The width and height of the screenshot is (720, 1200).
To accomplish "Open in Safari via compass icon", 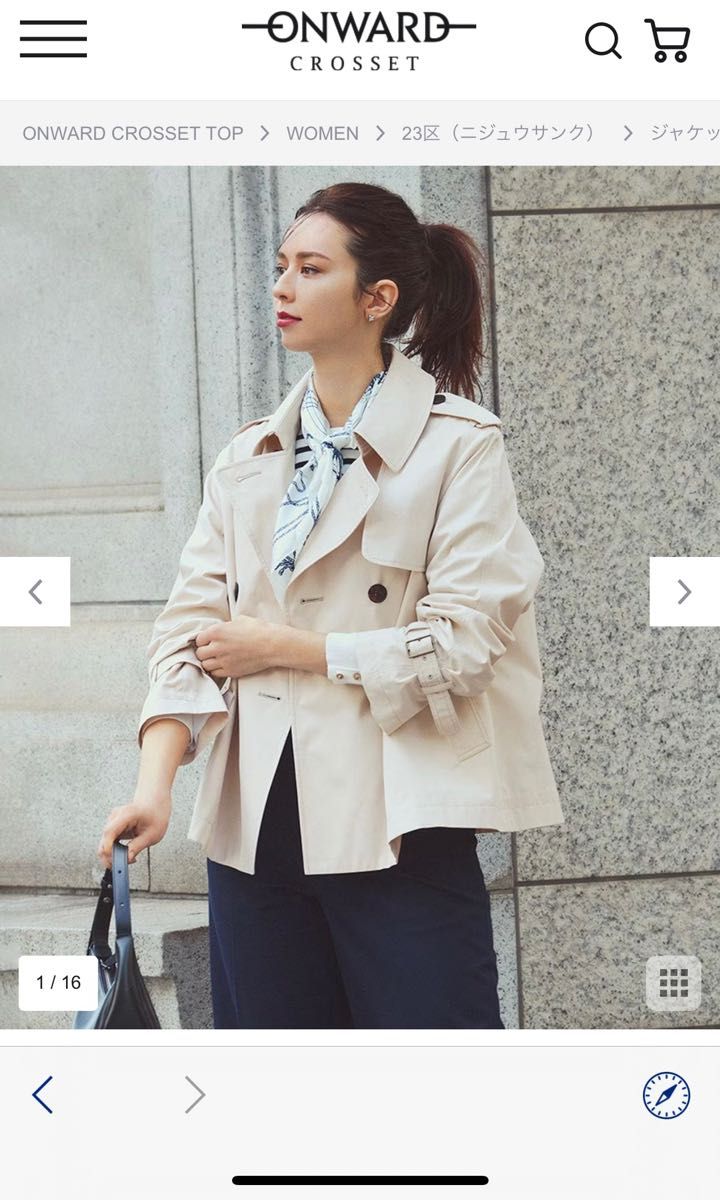I will click(x=666, y=1095).
